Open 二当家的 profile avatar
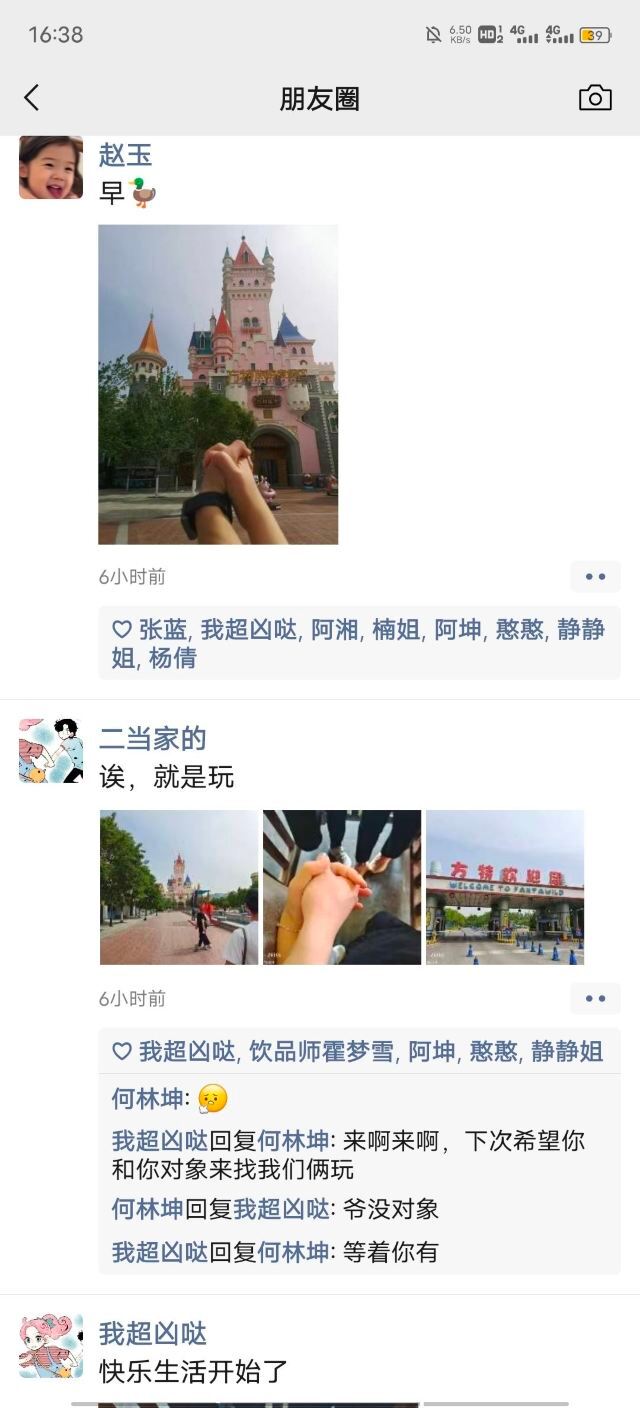Screen dimensions: 640x1408 [51, 751]
